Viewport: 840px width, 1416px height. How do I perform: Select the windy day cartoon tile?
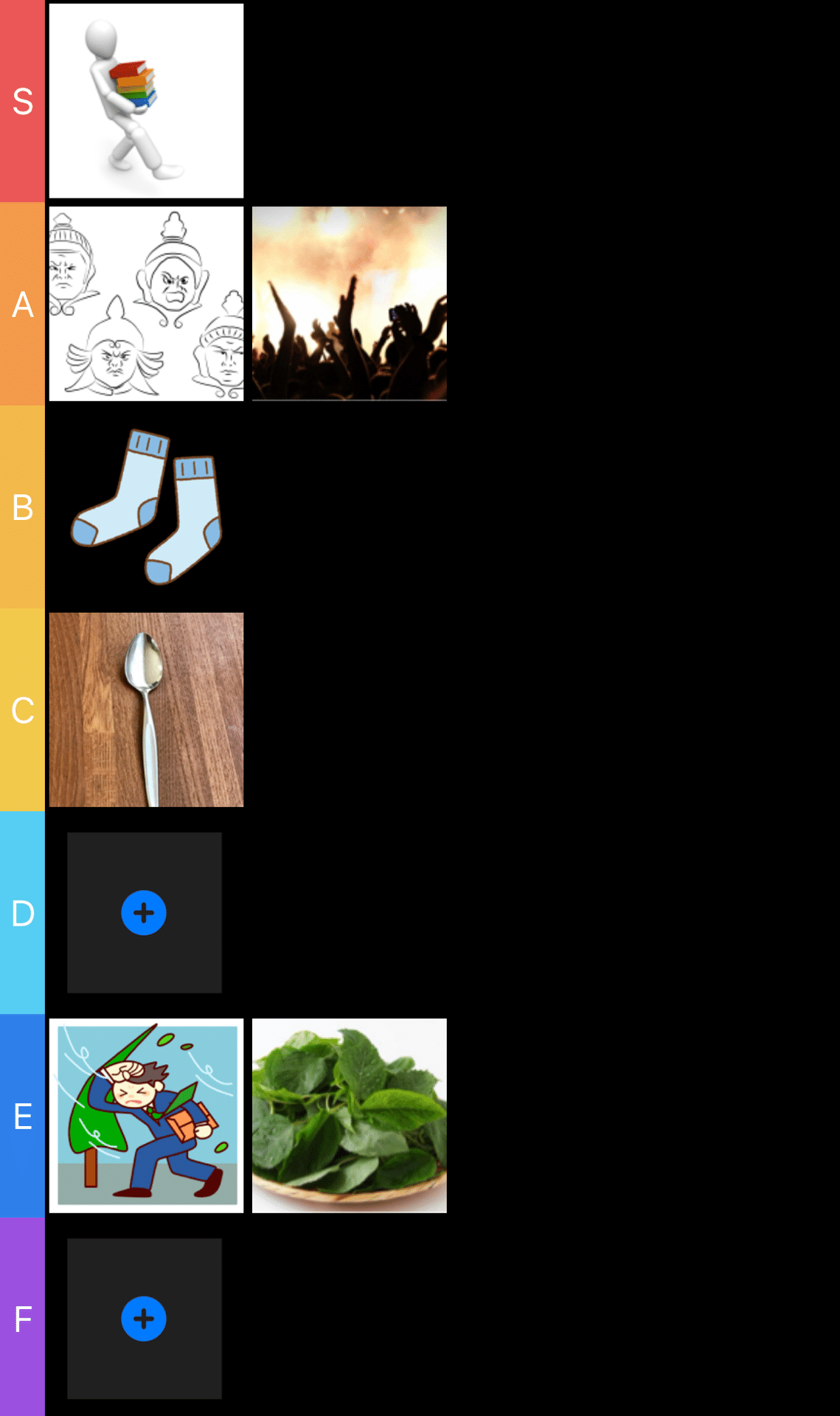point(146,1115)
